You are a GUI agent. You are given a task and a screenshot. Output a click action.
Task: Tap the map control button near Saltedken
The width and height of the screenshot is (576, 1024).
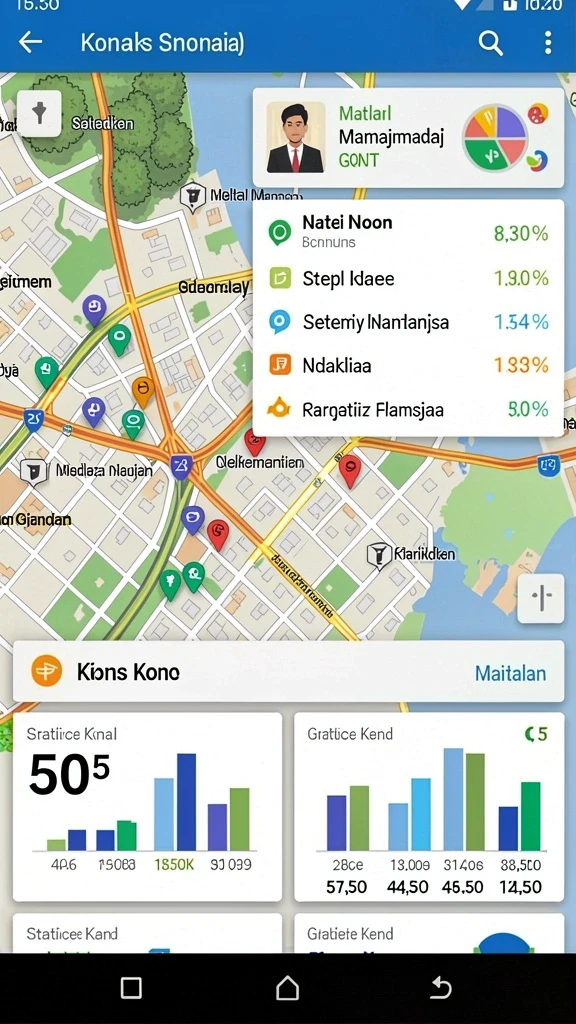click(39, 113)
